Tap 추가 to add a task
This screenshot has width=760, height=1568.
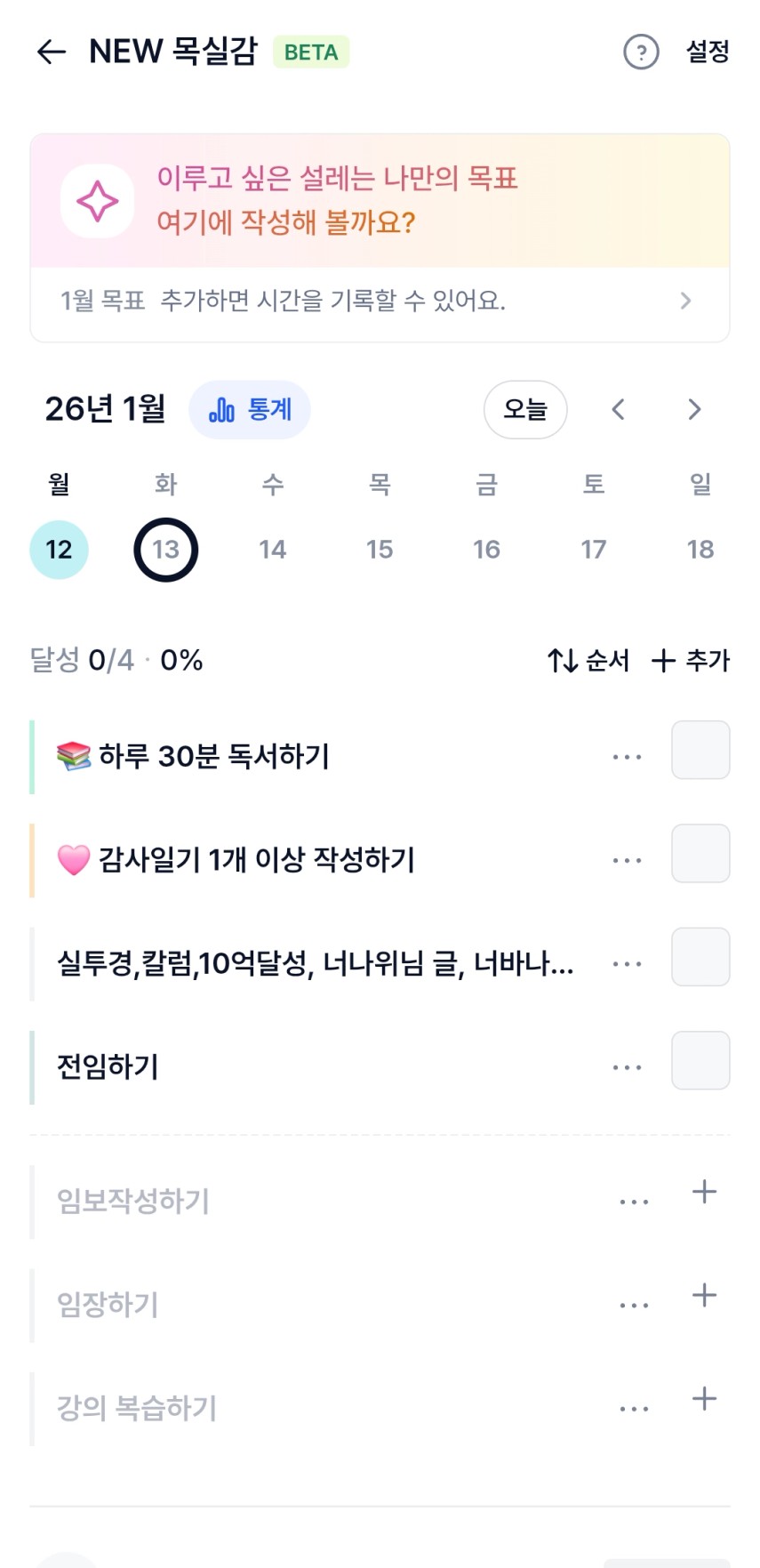(x=691, y=661)
